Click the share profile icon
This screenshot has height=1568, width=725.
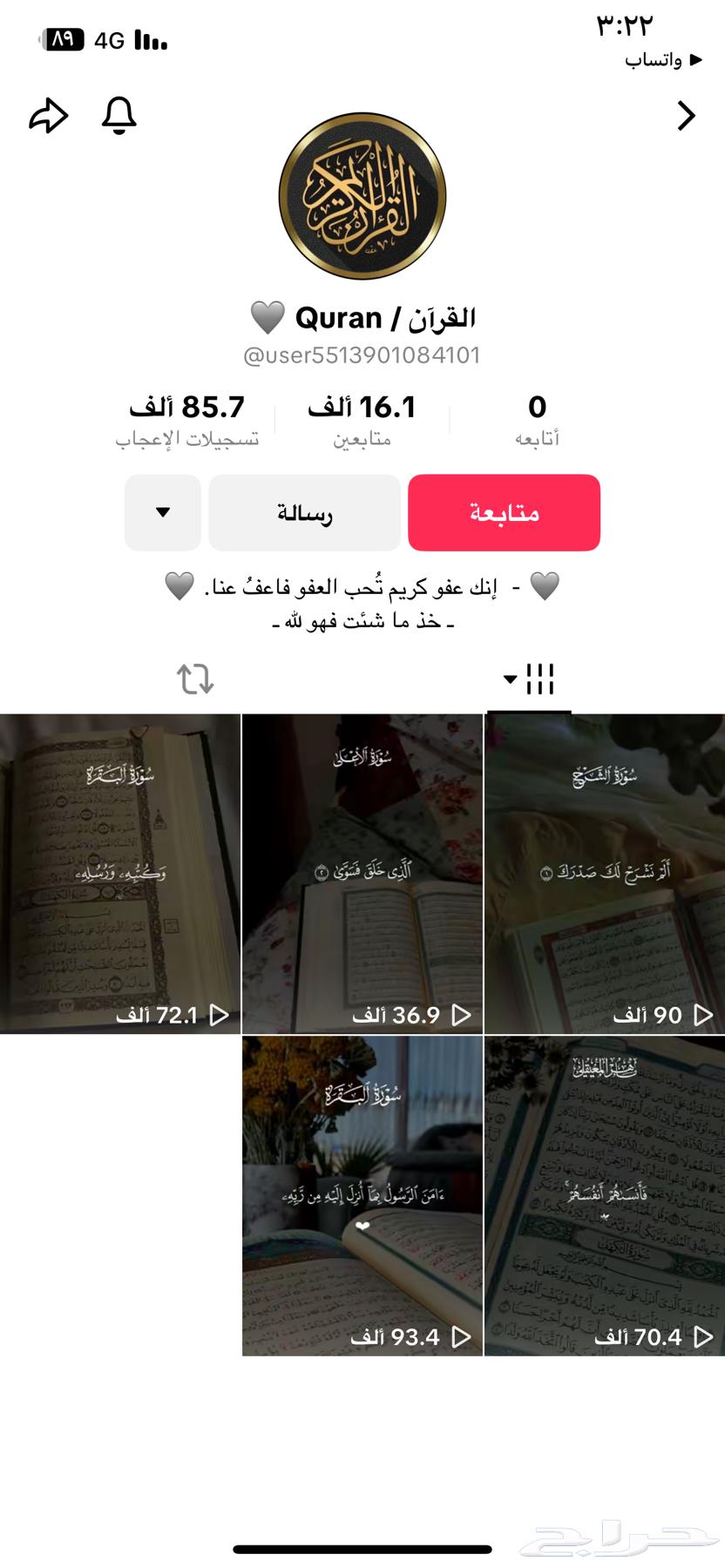click(x=51, y=115)
